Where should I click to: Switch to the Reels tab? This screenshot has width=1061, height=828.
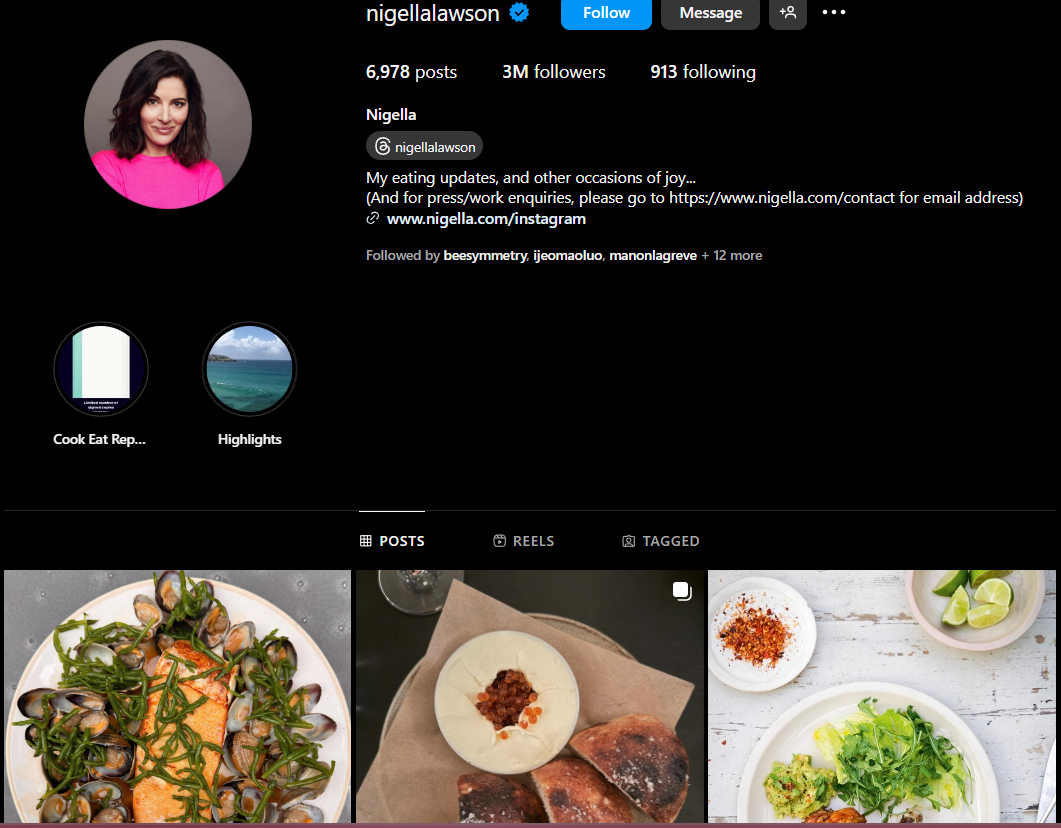click(524, 541)
